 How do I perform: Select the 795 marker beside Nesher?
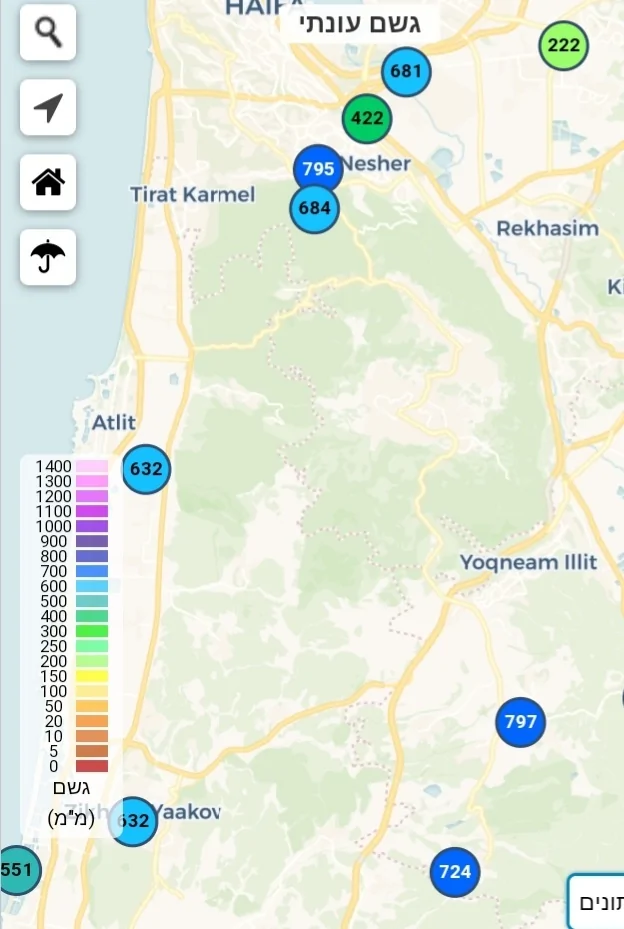click(x=318, y=169)
